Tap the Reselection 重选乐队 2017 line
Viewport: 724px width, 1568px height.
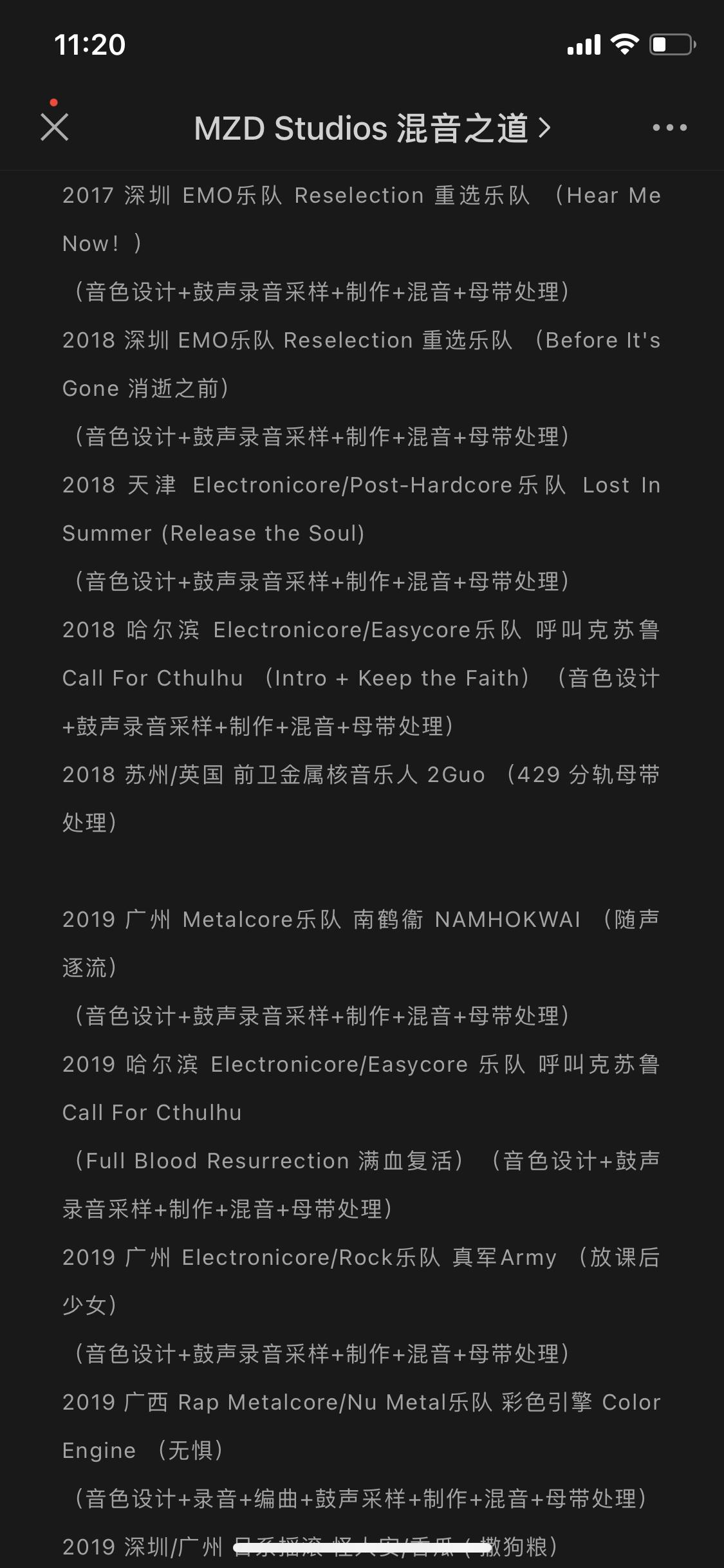(360, 195)
